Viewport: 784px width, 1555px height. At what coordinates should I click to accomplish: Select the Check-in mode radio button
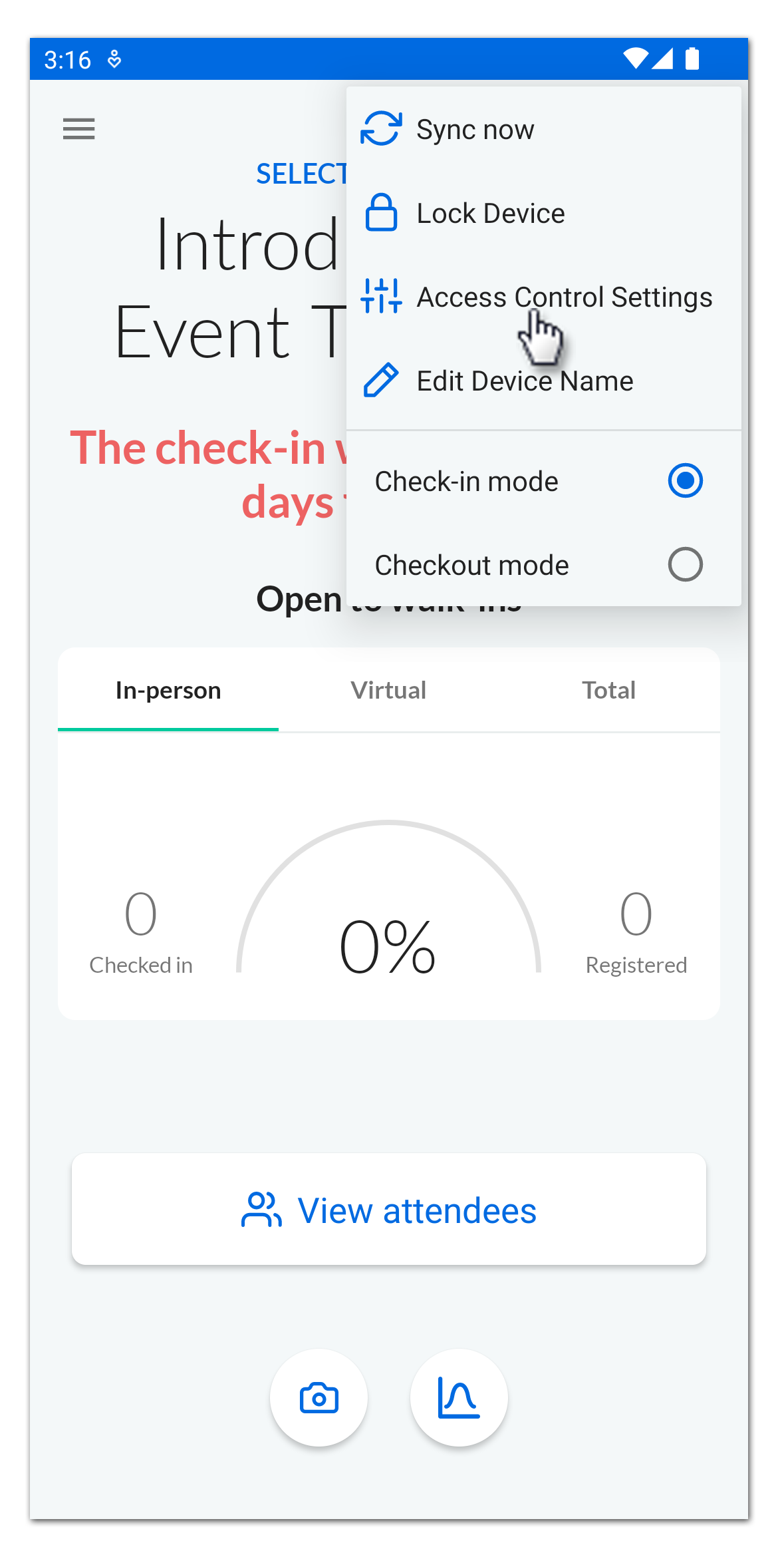(x=686, y=480)
